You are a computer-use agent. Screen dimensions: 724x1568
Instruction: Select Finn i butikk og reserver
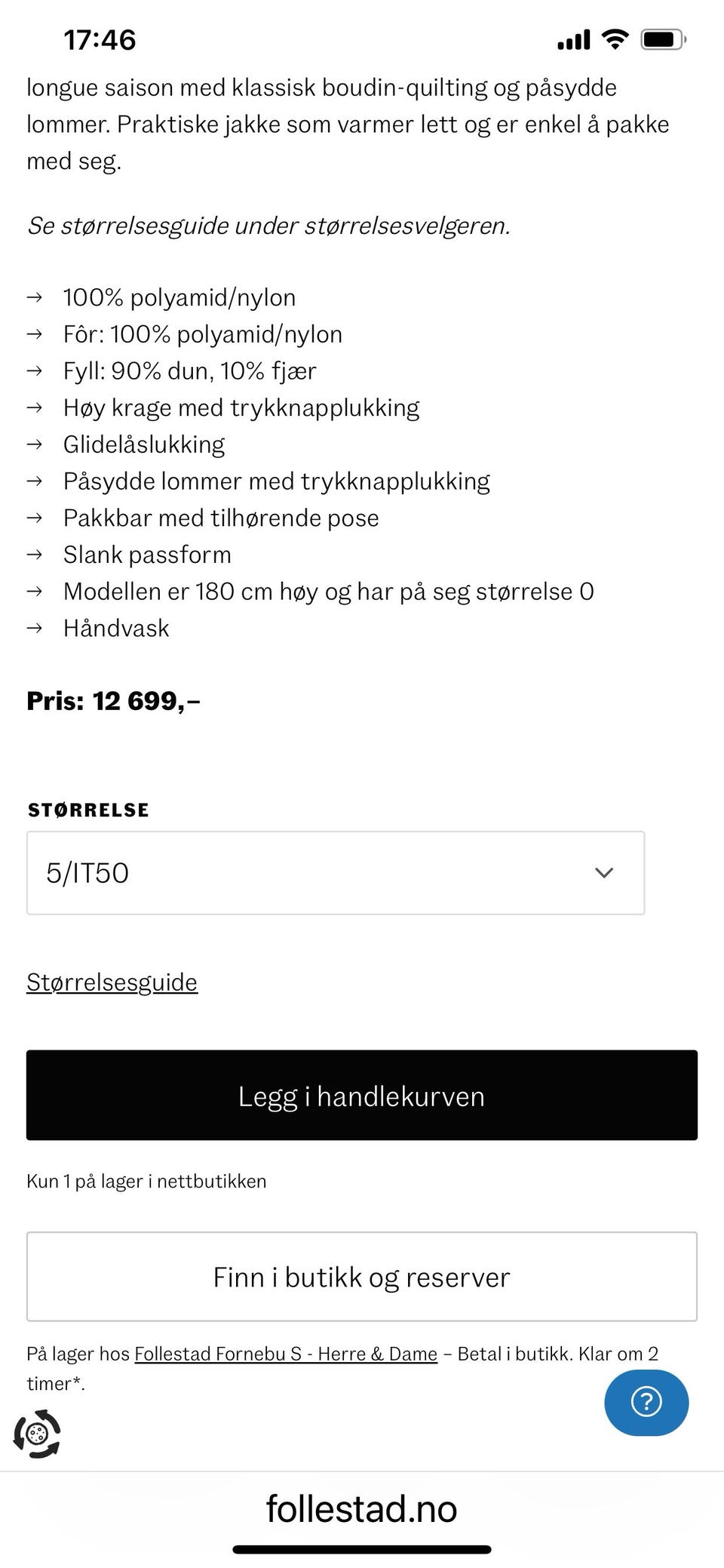(361, 1277)
